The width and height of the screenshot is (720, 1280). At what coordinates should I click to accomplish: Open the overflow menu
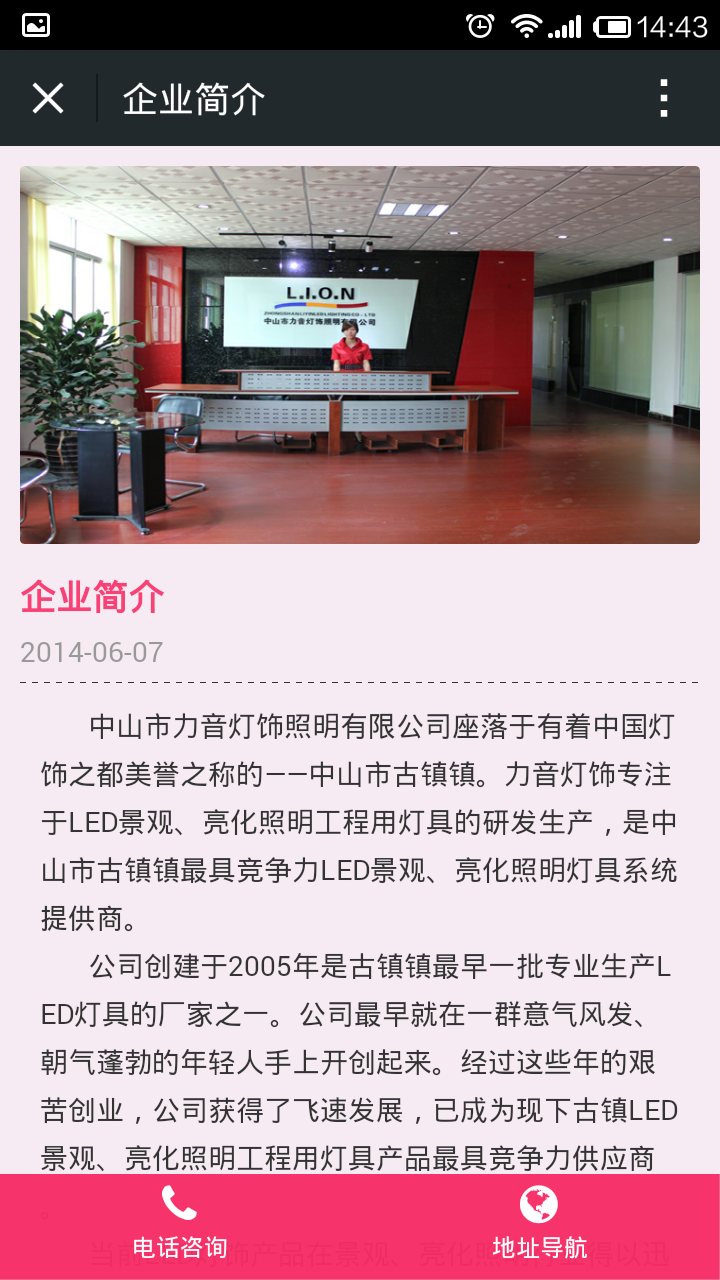664,98
